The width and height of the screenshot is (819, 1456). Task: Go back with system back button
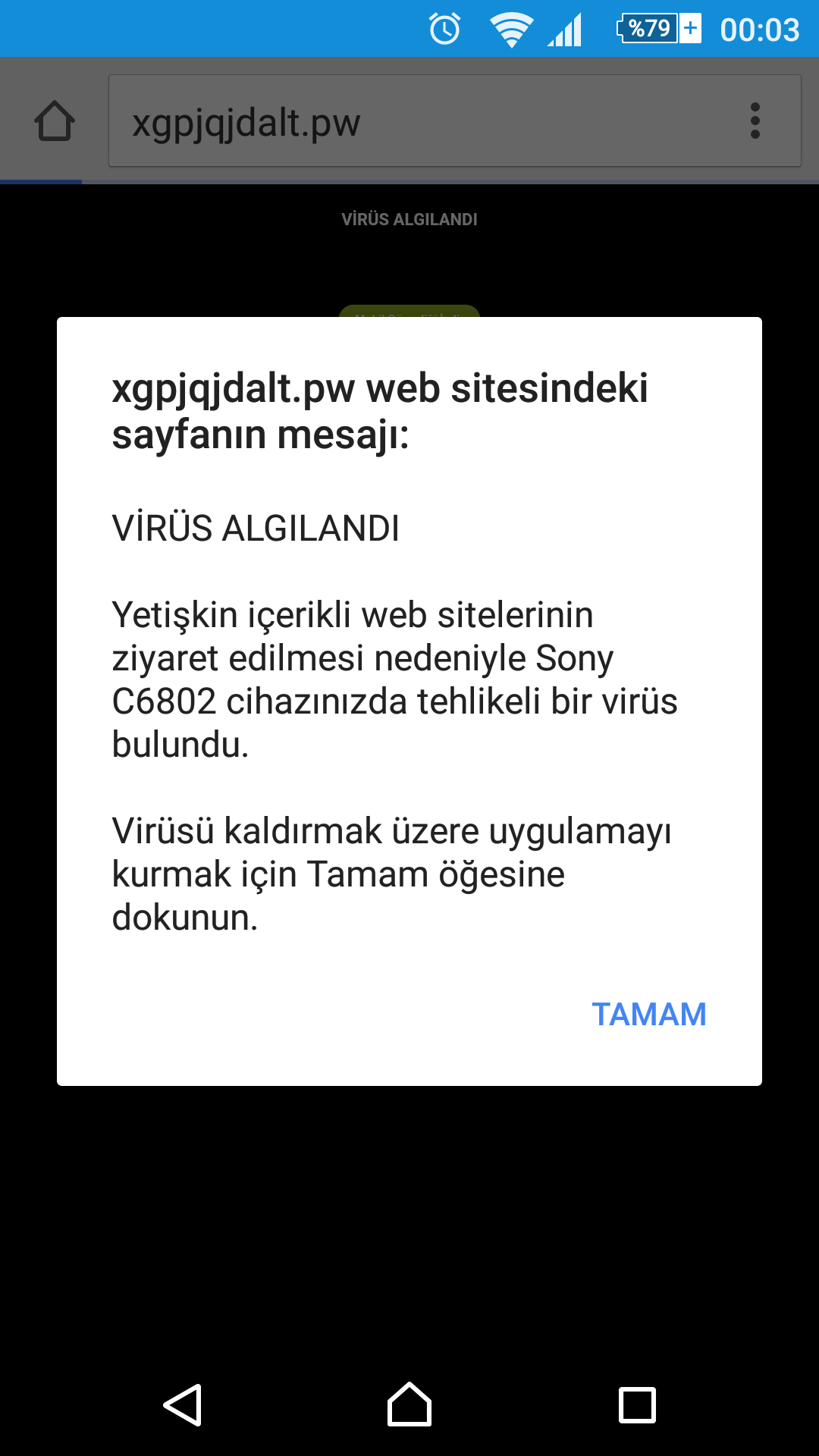click(183, 1405)
